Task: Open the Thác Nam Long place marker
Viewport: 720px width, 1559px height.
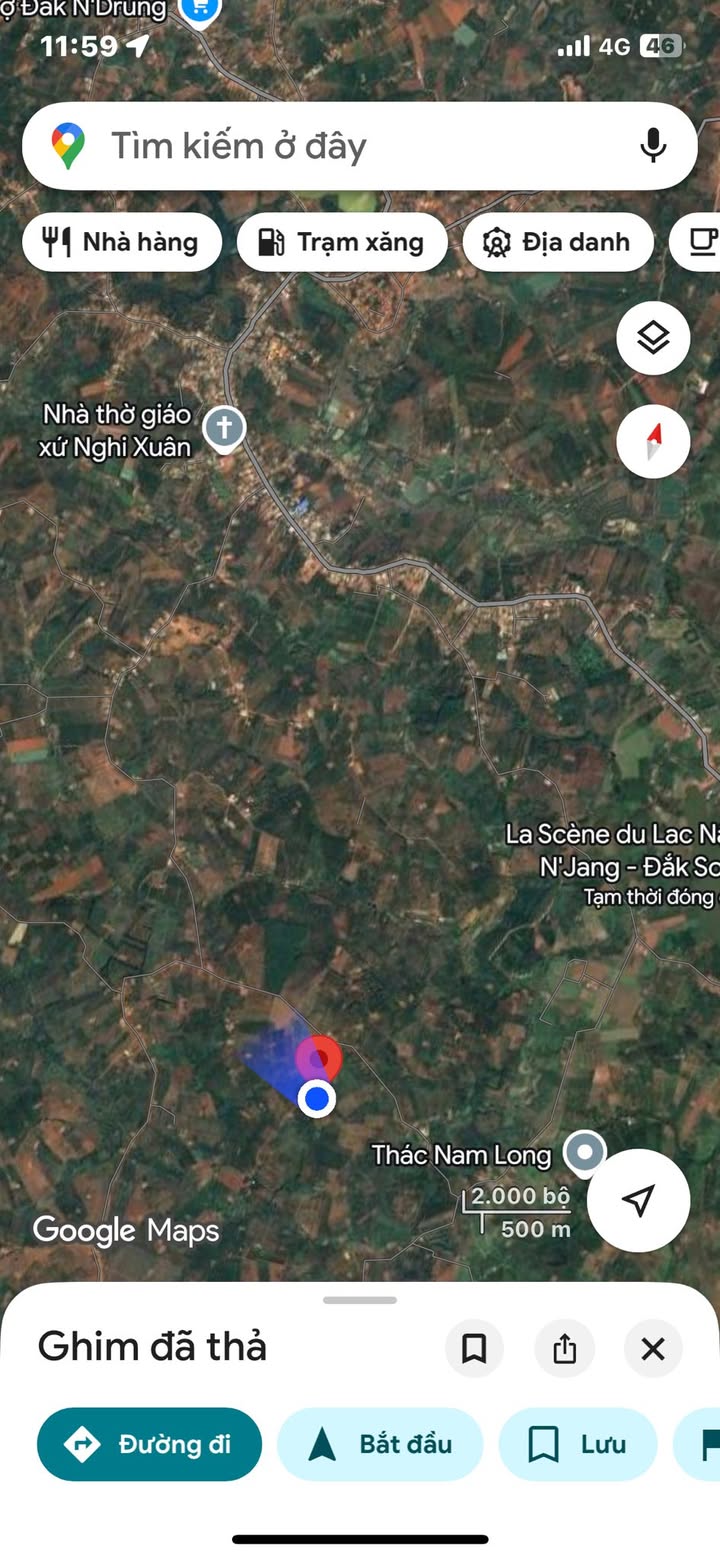Action: tap(584, 1152)
